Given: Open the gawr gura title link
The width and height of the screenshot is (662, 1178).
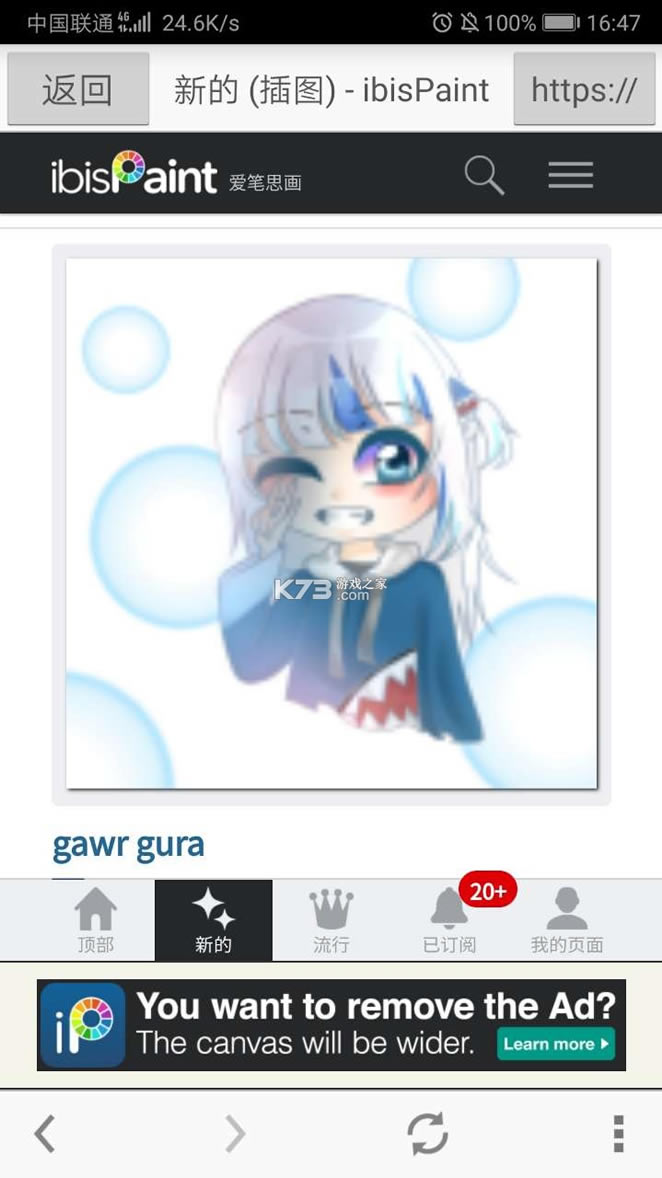Looking at the screenshot, I should click(x=128, y=846).
